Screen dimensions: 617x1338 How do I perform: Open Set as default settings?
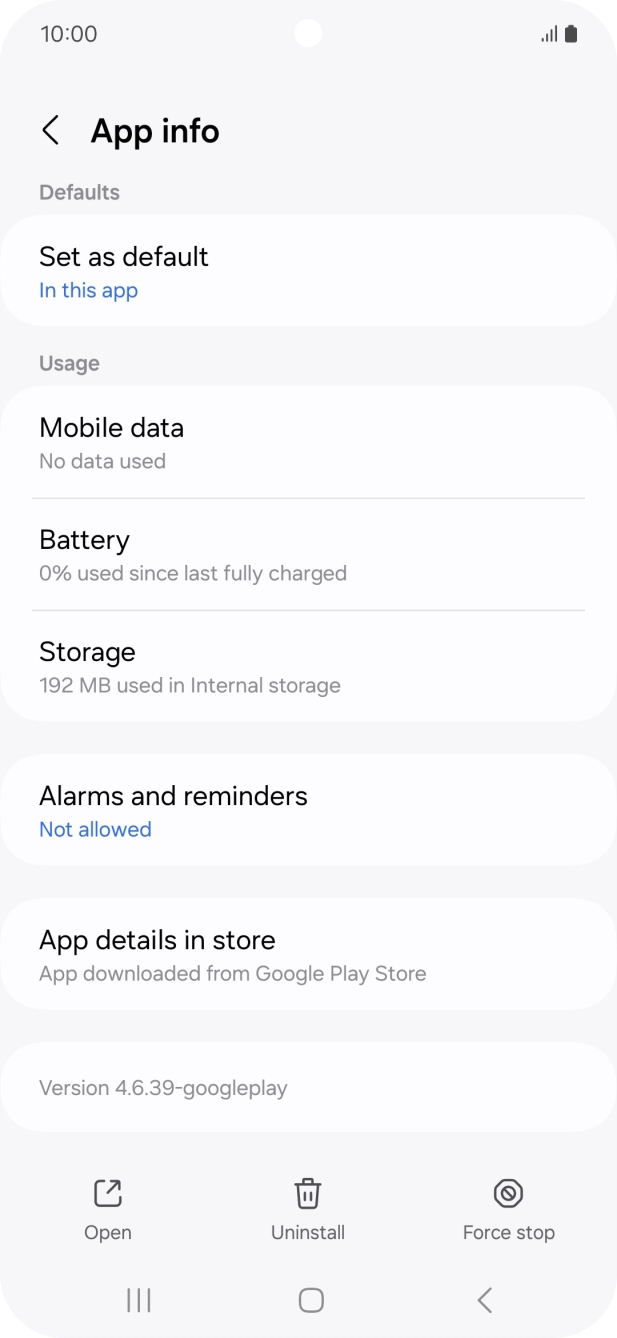tap(308, 271)
